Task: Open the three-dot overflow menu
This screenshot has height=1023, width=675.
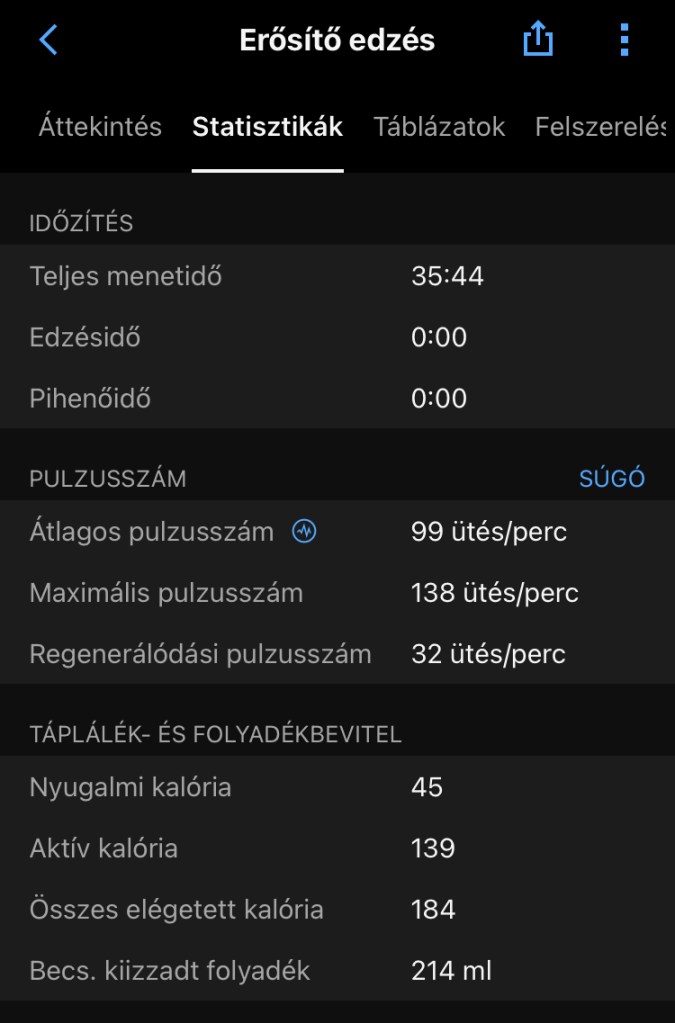Action: click(624, 40)
